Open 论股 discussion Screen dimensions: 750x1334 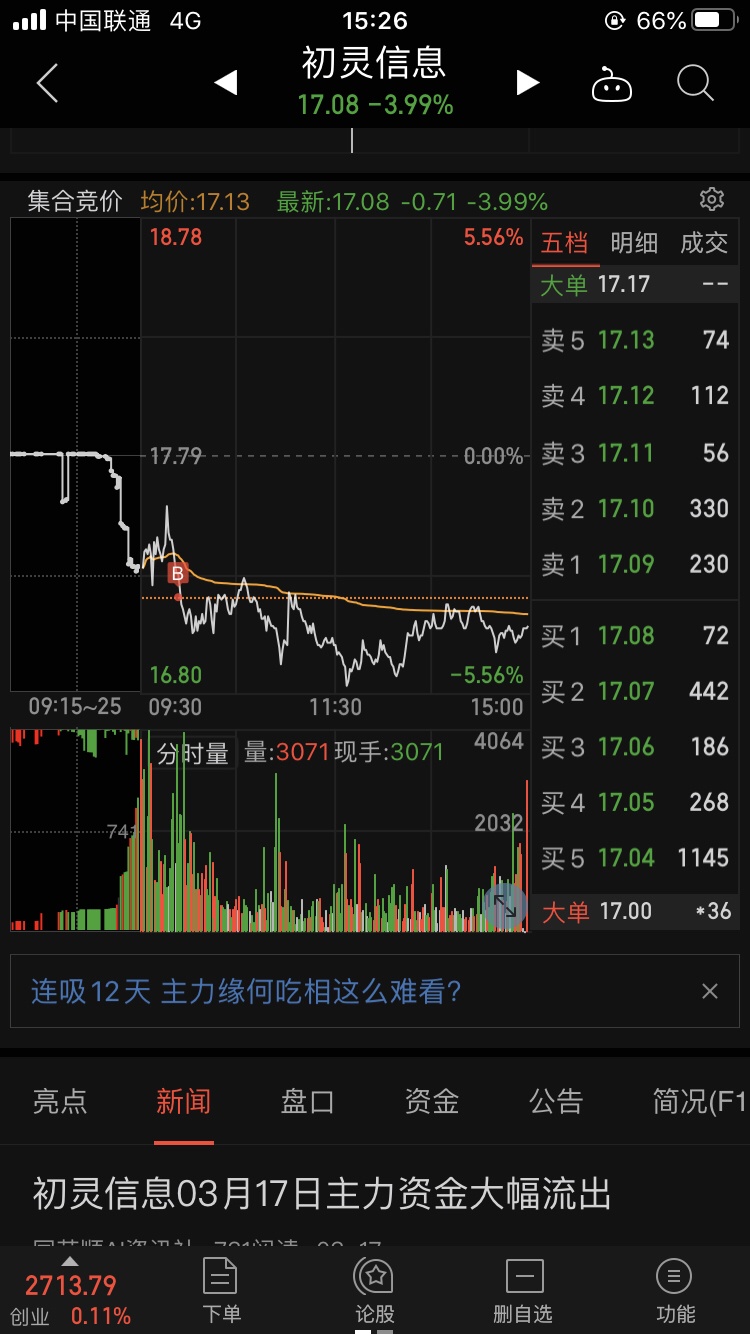click(x=375, y=1290)
